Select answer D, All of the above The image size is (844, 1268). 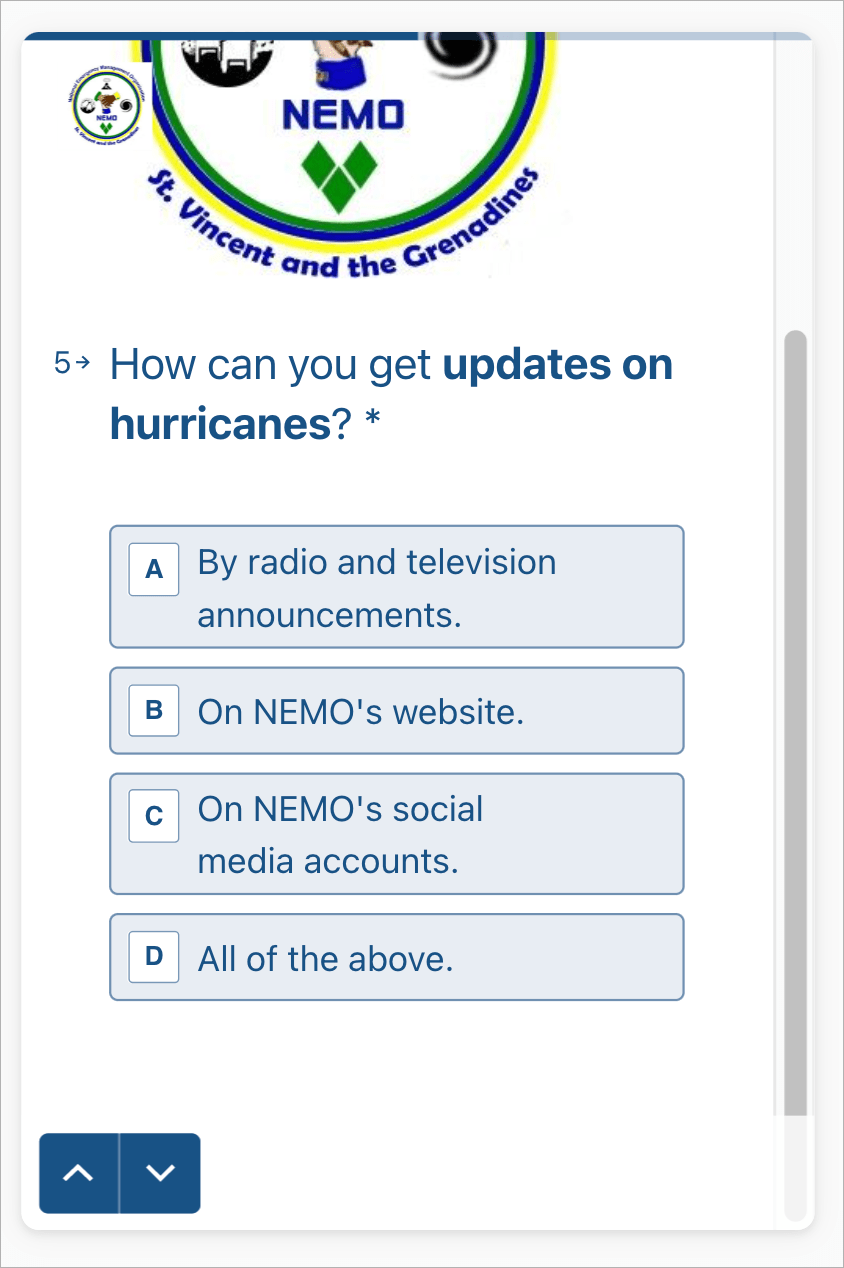point(396,957)
